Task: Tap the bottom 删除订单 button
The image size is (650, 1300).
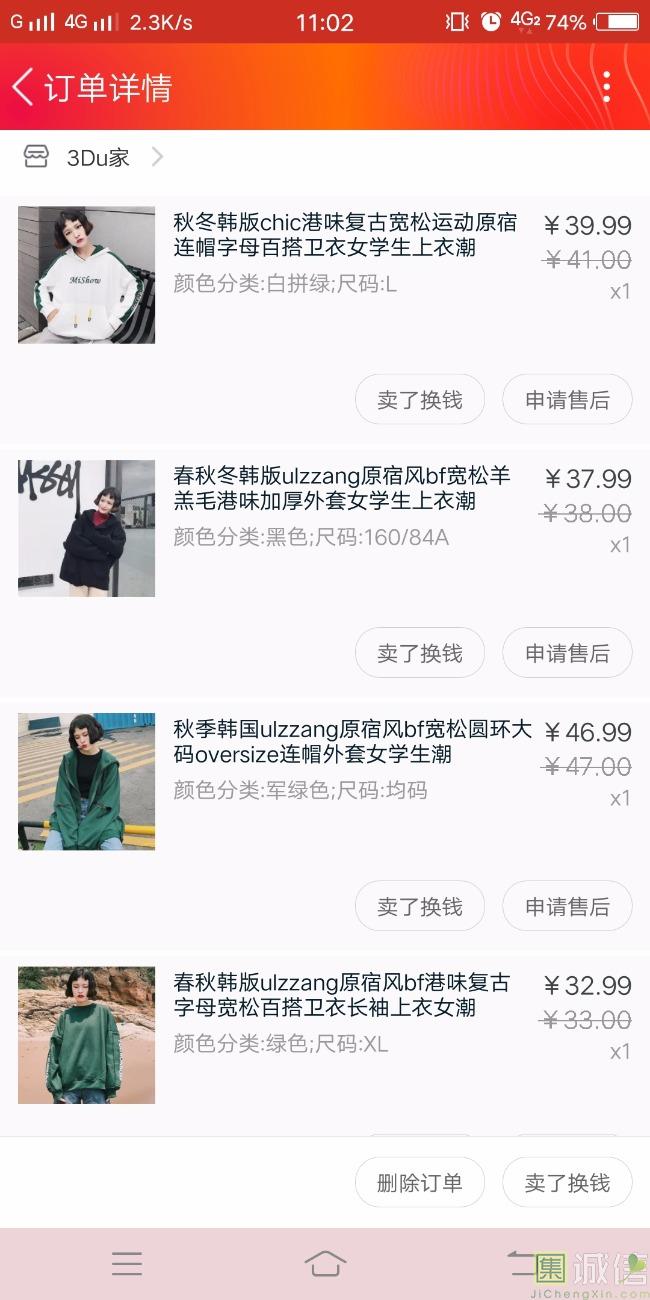Action: [420, 1183]
